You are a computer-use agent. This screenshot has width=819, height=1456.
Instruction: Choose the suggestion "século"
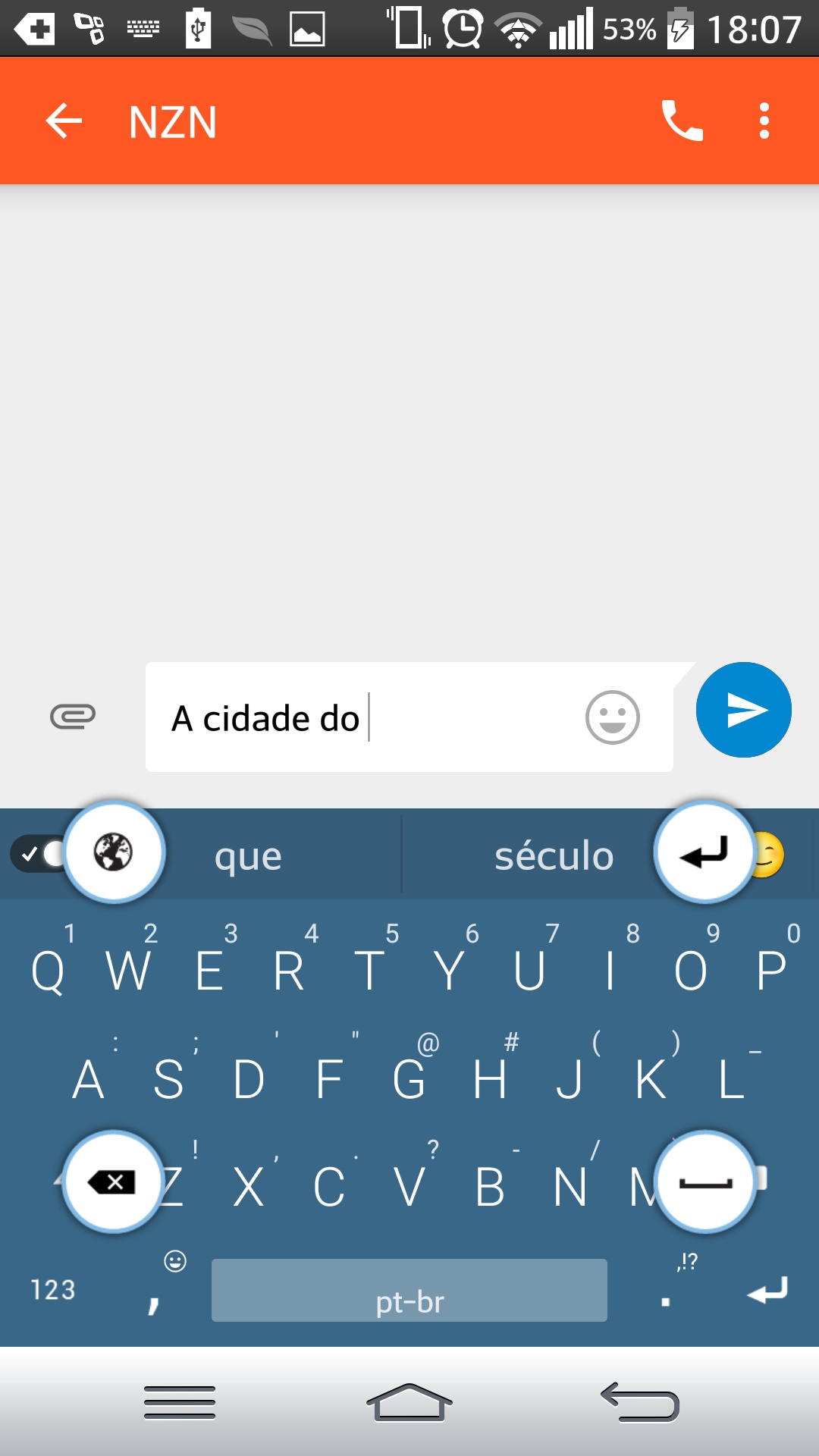[554, 855]
